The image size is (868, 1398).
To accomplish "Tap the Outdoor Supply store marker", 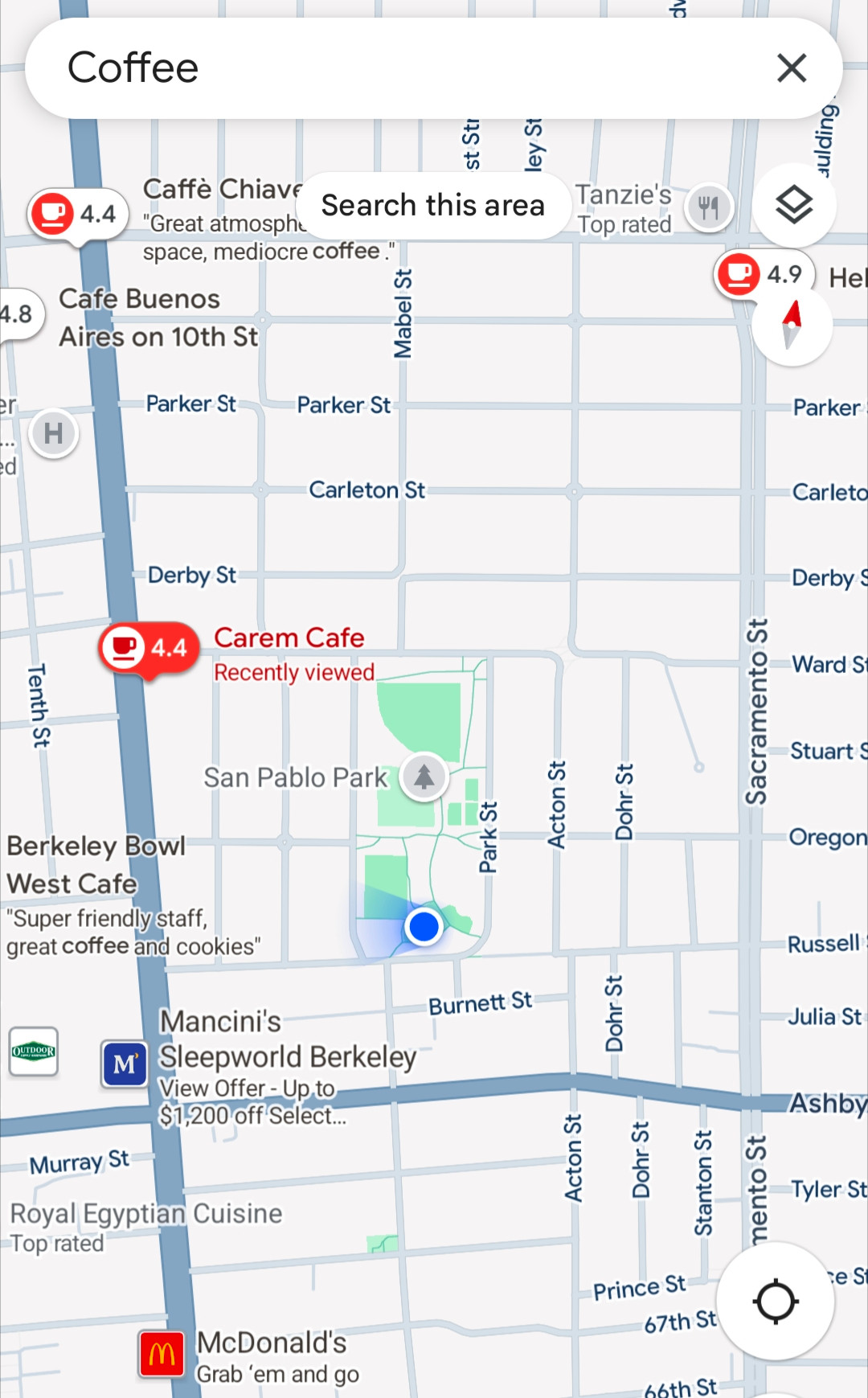I will click(x=33, y=1051).
